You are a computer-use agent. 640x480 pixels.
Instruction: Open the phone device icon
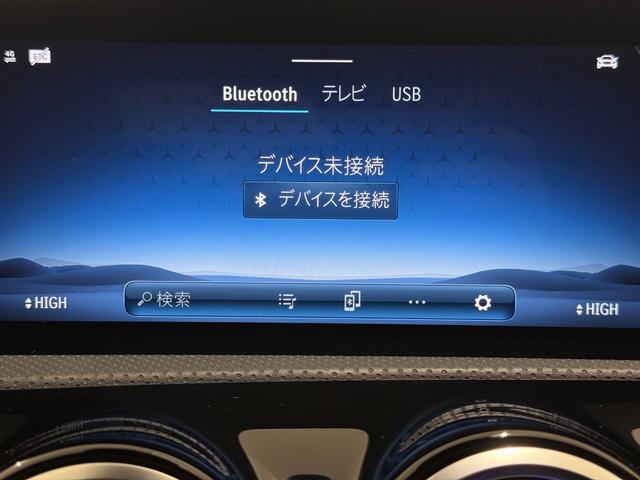click(x=352, y=302)
